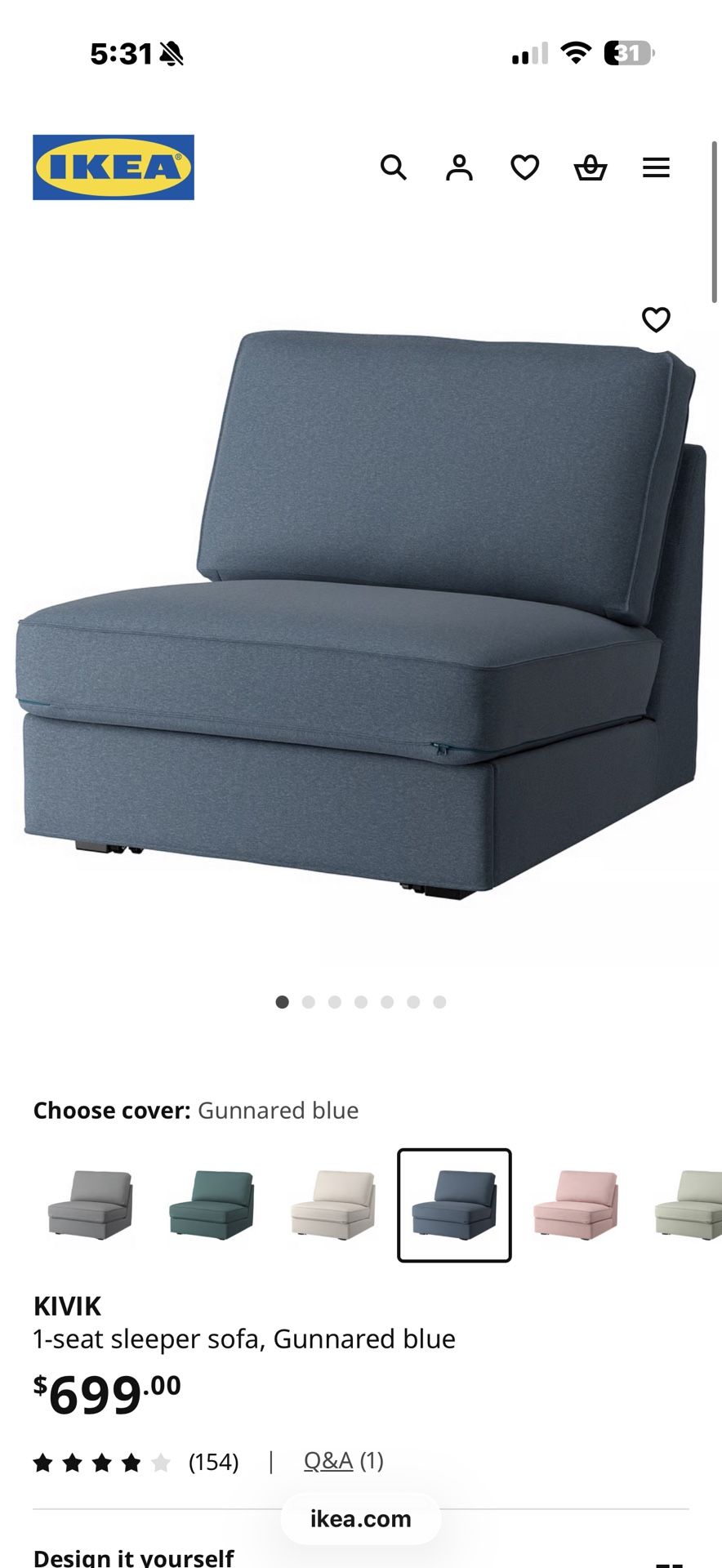The height and width of the screenshot is (1568, 722).
Task: Select the dark green cover option
Action: point(212,1205)
